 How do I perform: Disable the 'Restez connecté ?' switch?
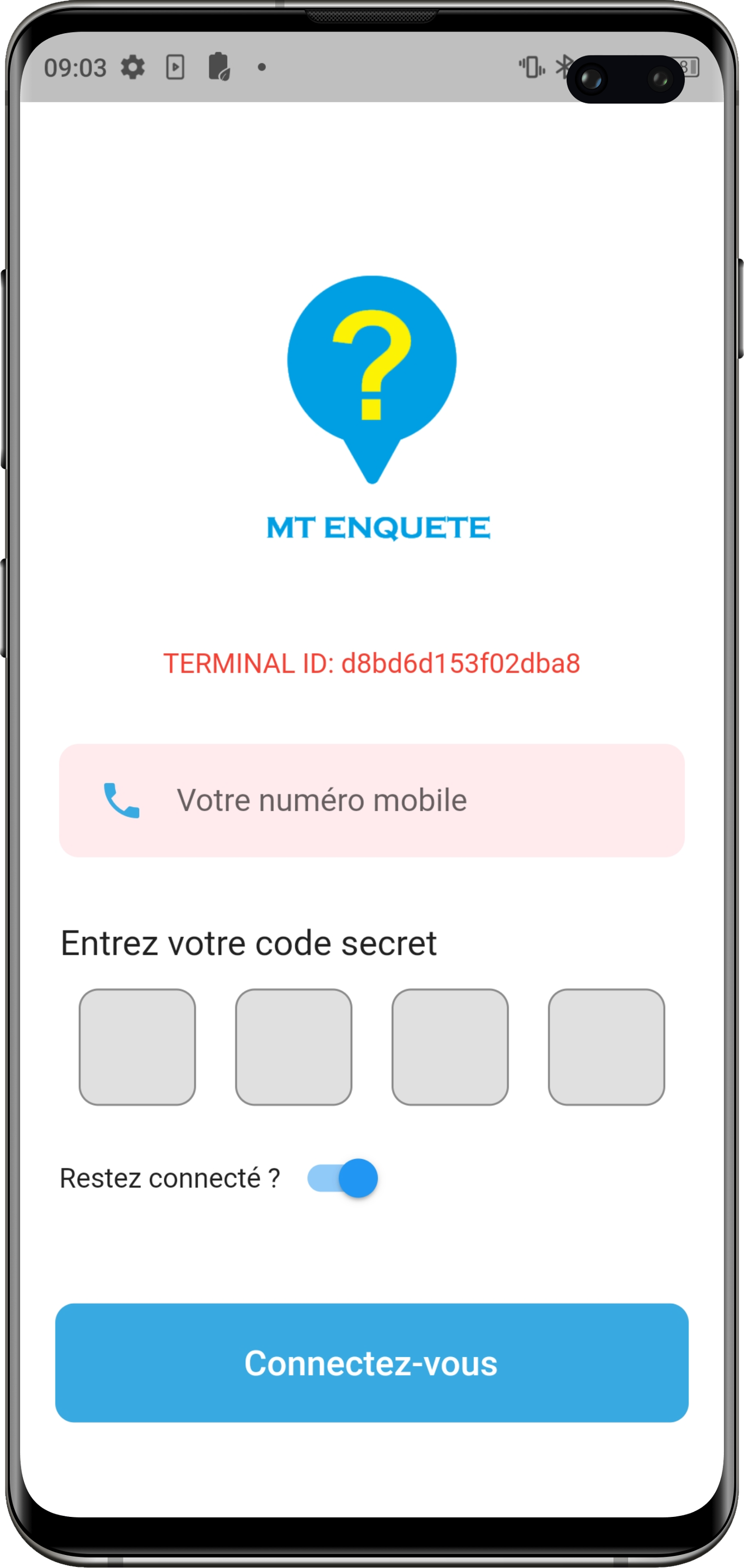tap(343, 1178)
